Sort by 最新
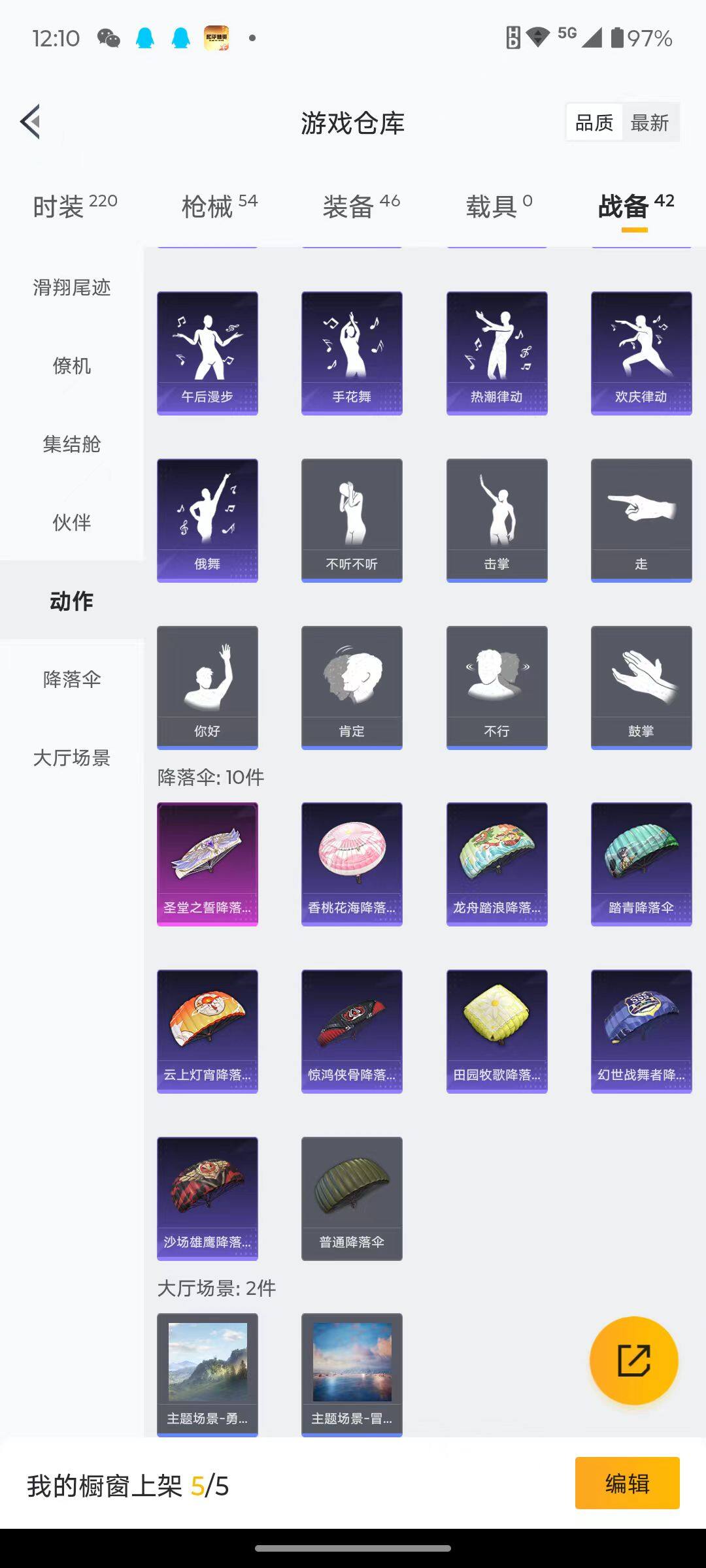Screen dimensions: 706x1568 click(649, 122)
